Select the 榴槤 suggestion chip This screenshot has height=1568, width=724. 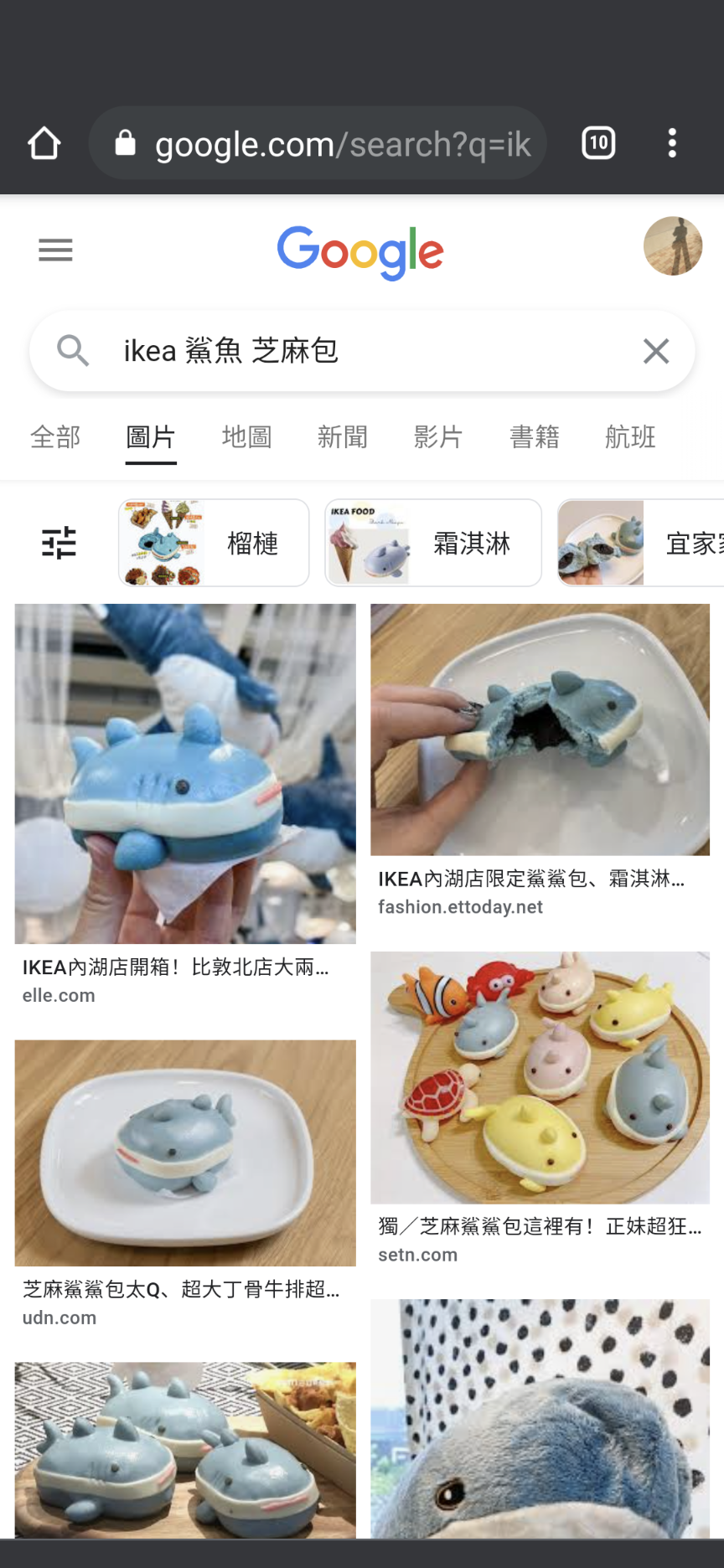pyautogui.click(x=214, y=543)
